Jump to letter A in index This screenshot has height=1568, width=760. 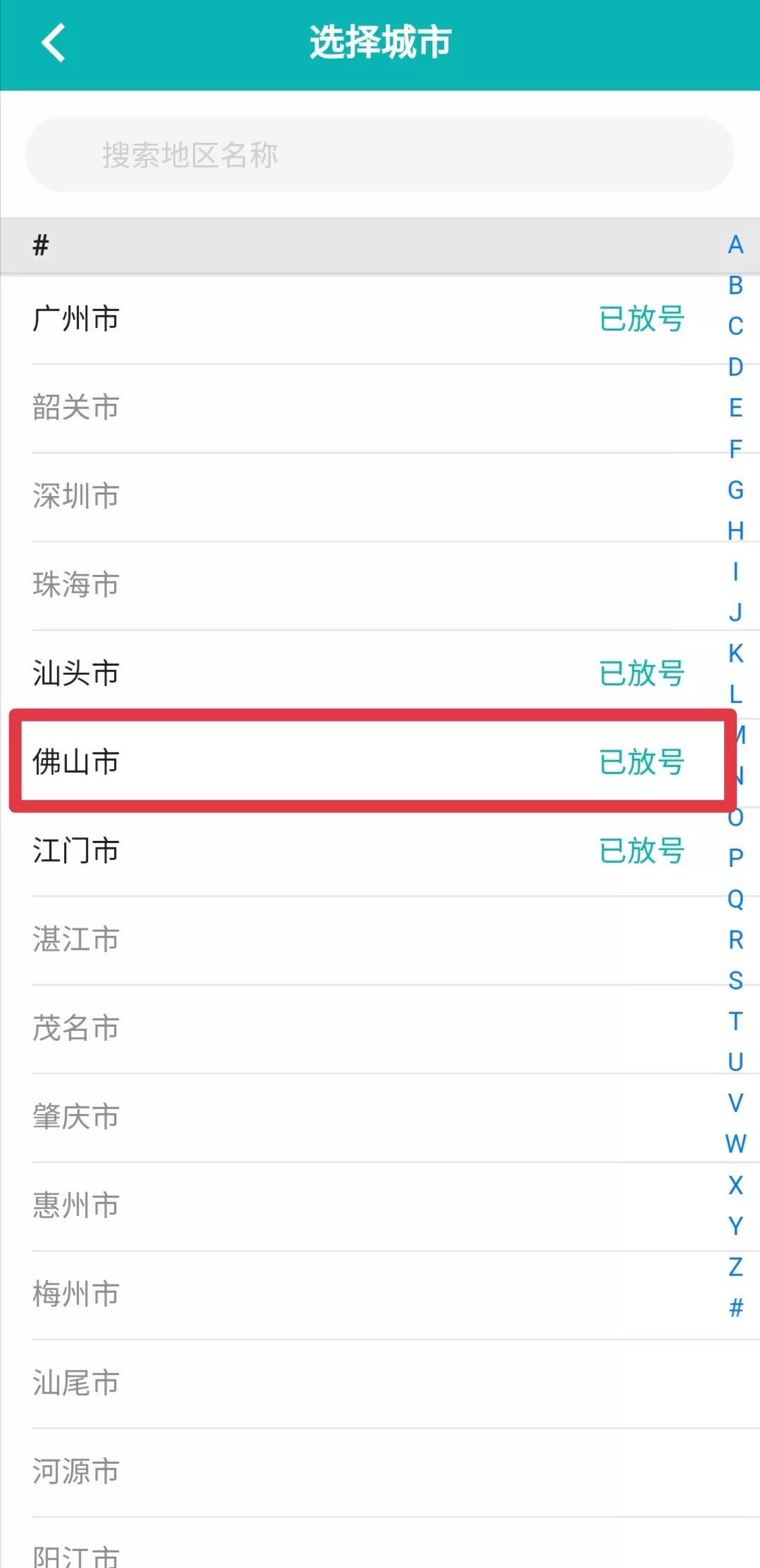(735, 245)
